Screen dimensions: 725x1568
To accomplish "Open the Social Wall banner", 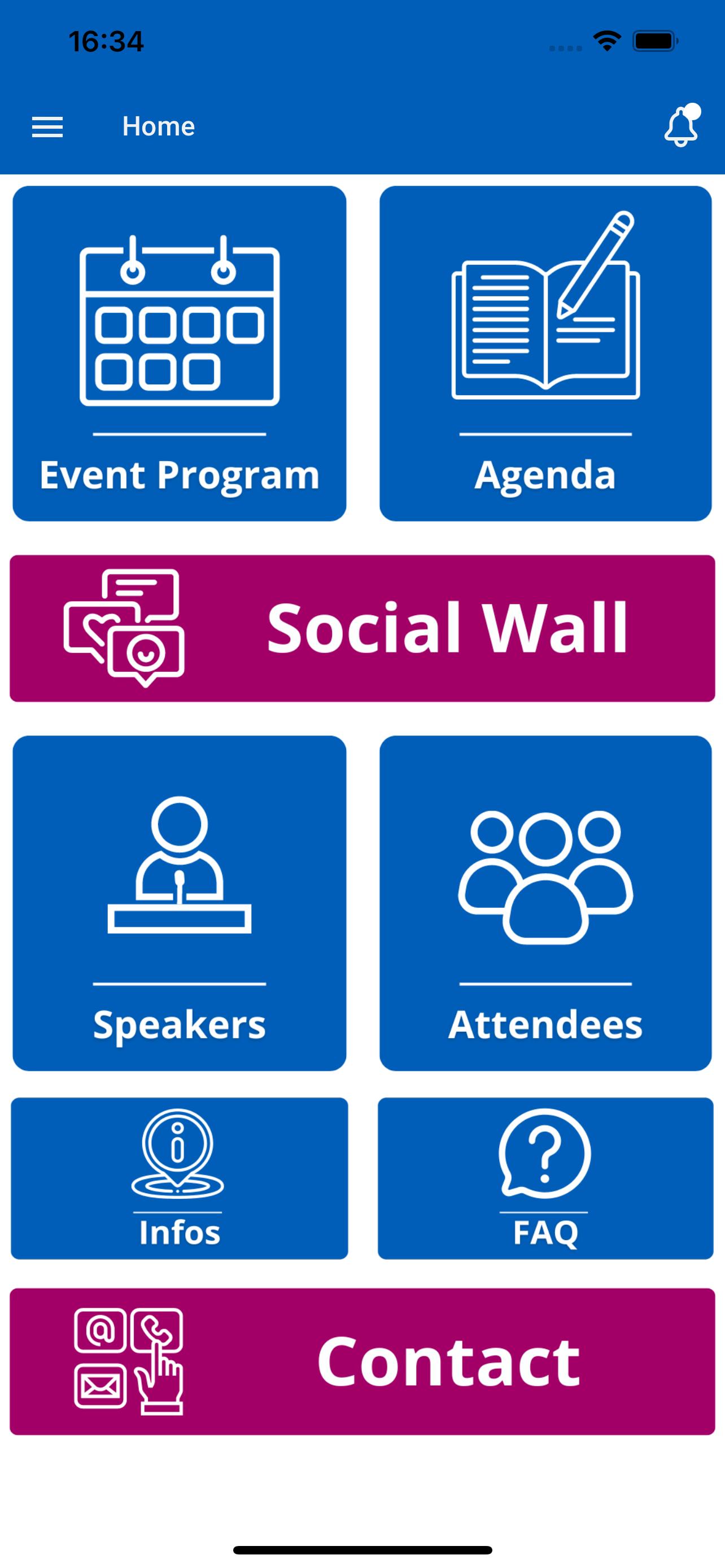I will [362, 628].
